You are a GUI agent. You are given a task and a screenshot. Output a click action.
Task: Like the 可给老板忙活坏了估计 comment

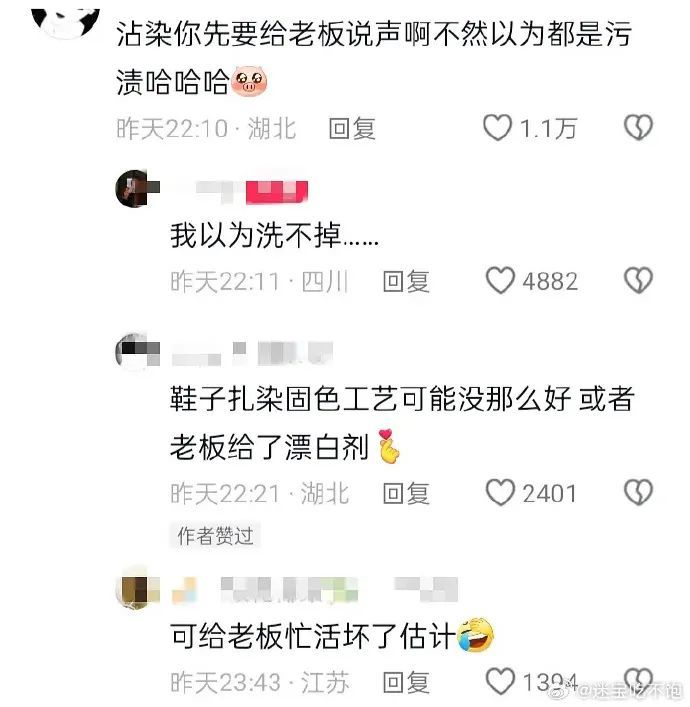500,683
